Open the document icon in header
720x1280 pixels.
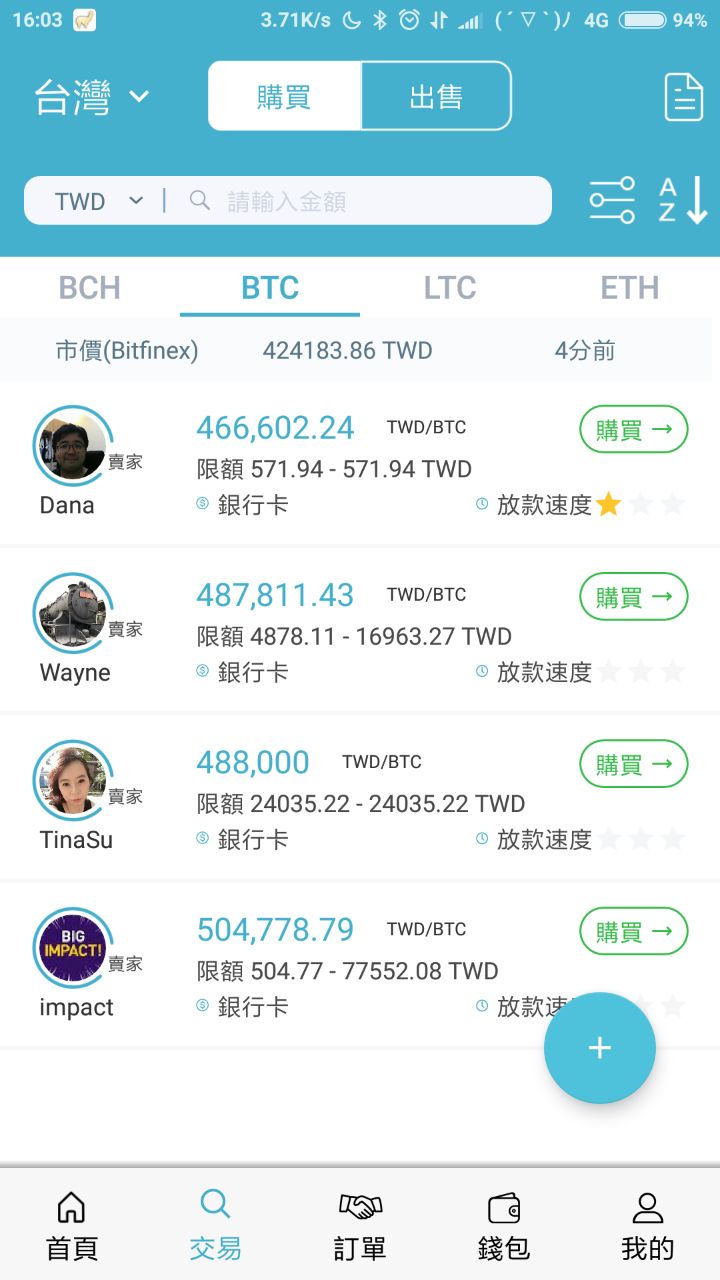click(684, 97)
